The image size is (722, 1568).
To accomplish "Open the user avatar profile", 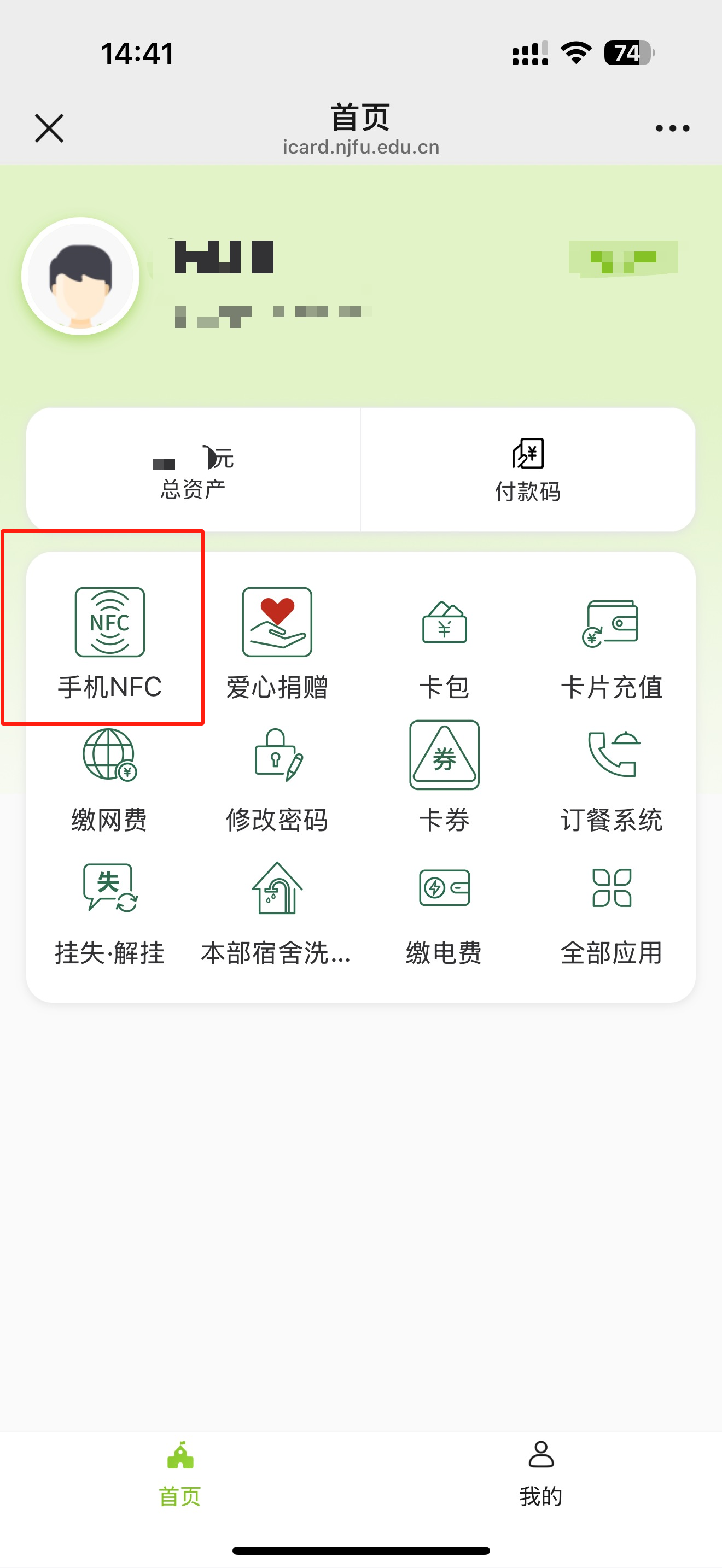I will point(81,276).
